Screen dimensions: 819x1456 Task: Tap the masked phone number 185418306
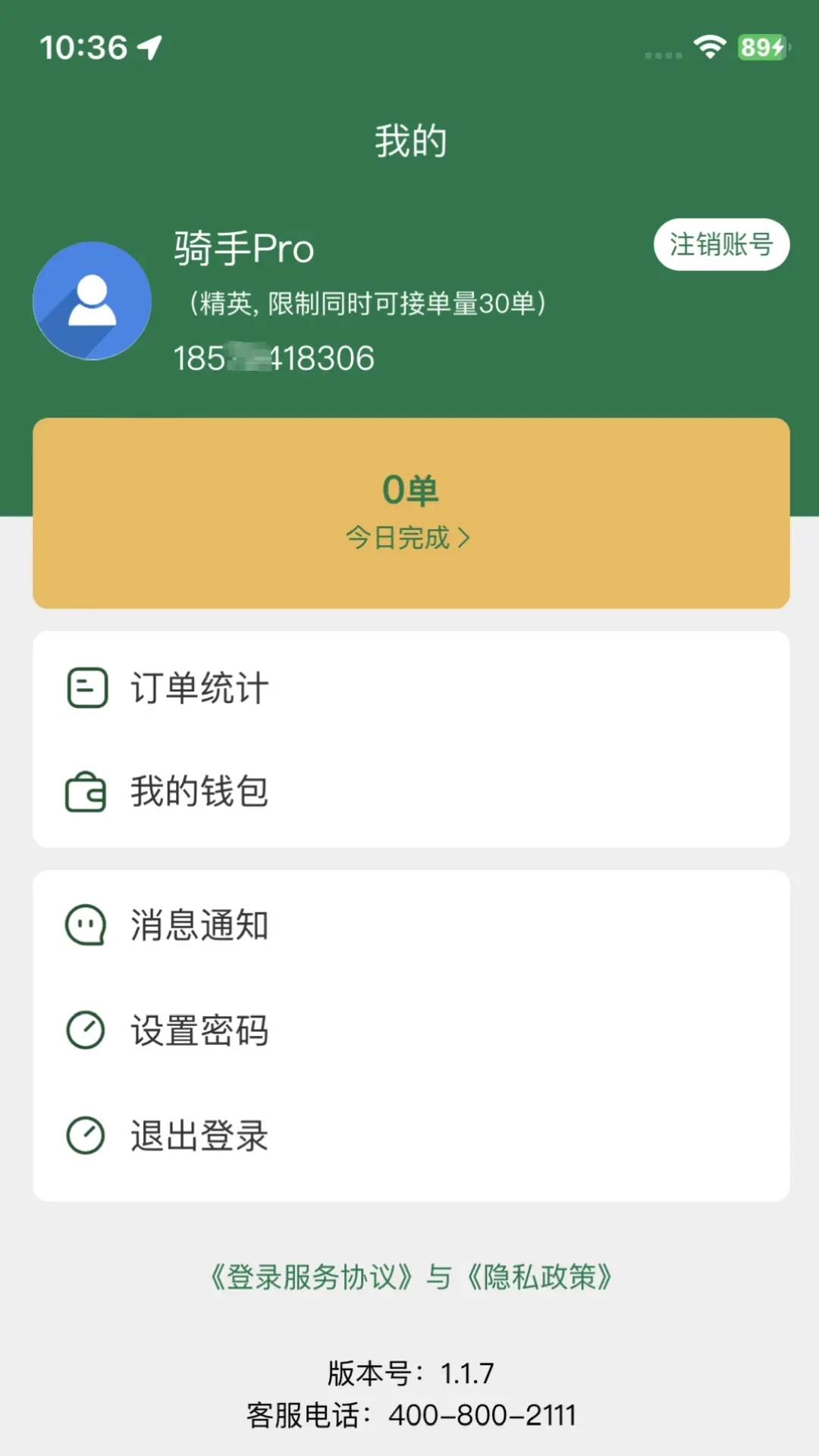[x=275, y=356]
